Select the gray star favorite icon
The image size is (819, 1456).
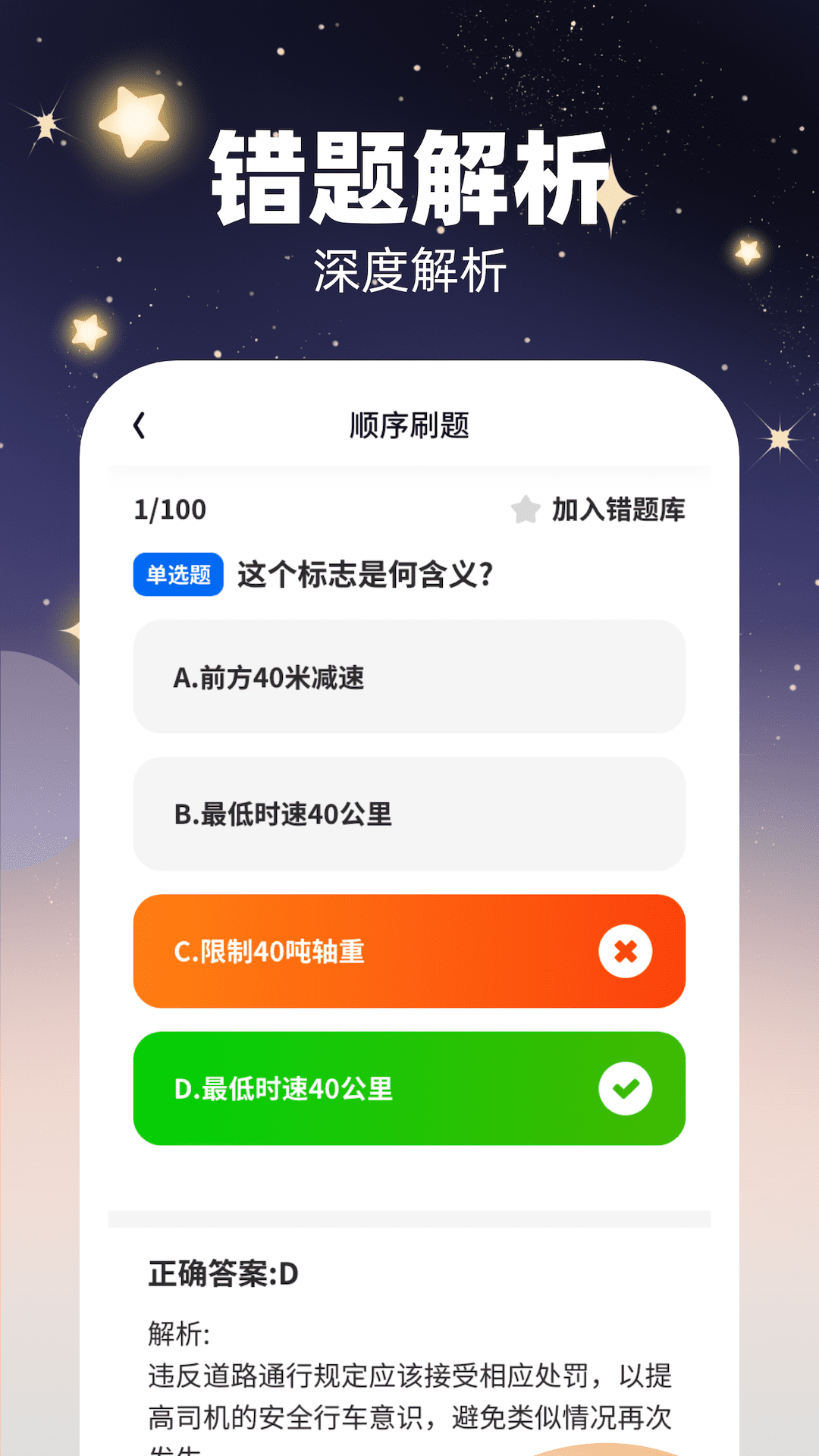point(524,511)
